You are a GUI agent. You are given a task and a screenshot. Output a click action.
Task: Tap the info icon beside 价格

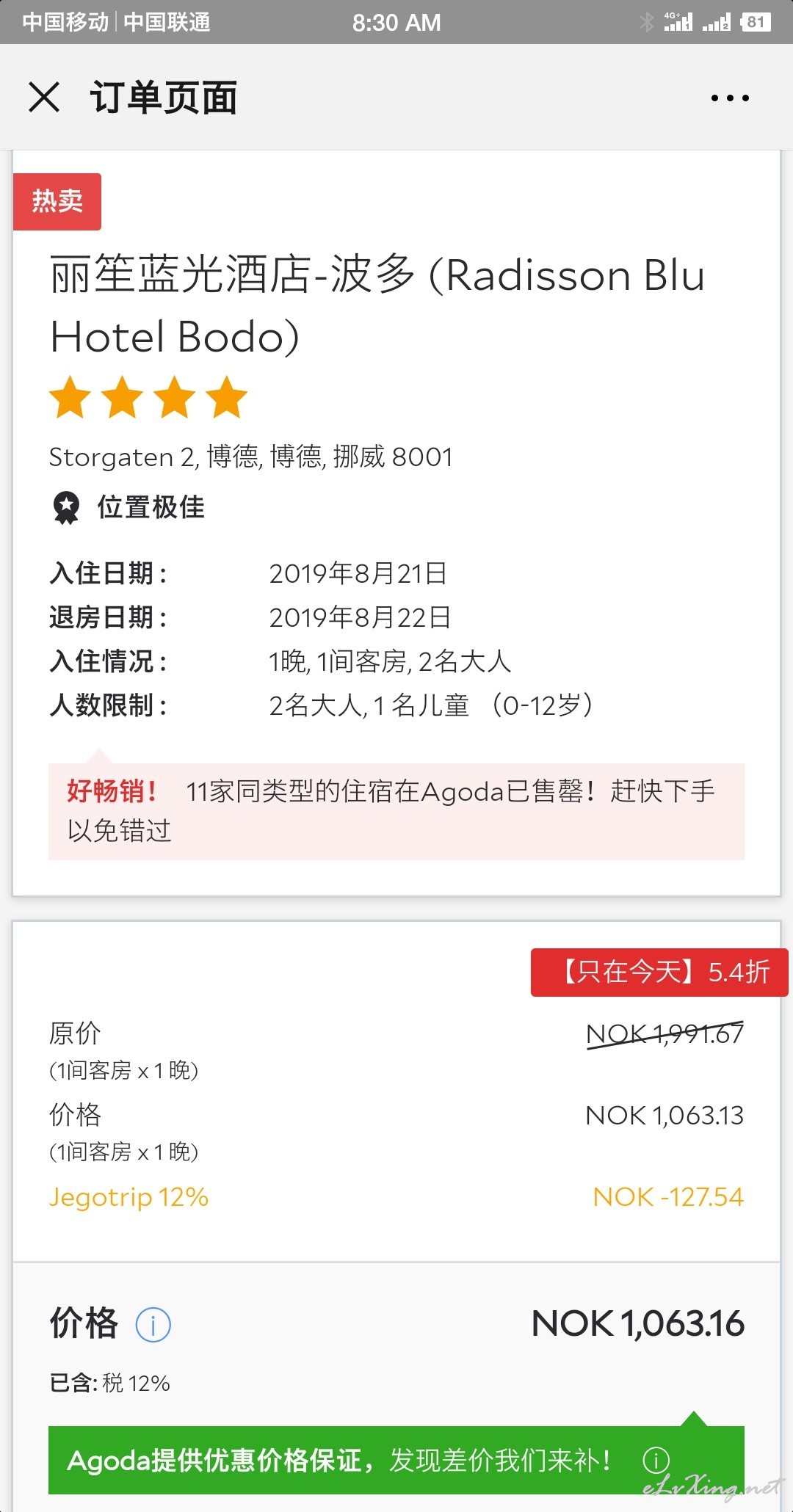pyautogui.click(x=153, y=1325)
